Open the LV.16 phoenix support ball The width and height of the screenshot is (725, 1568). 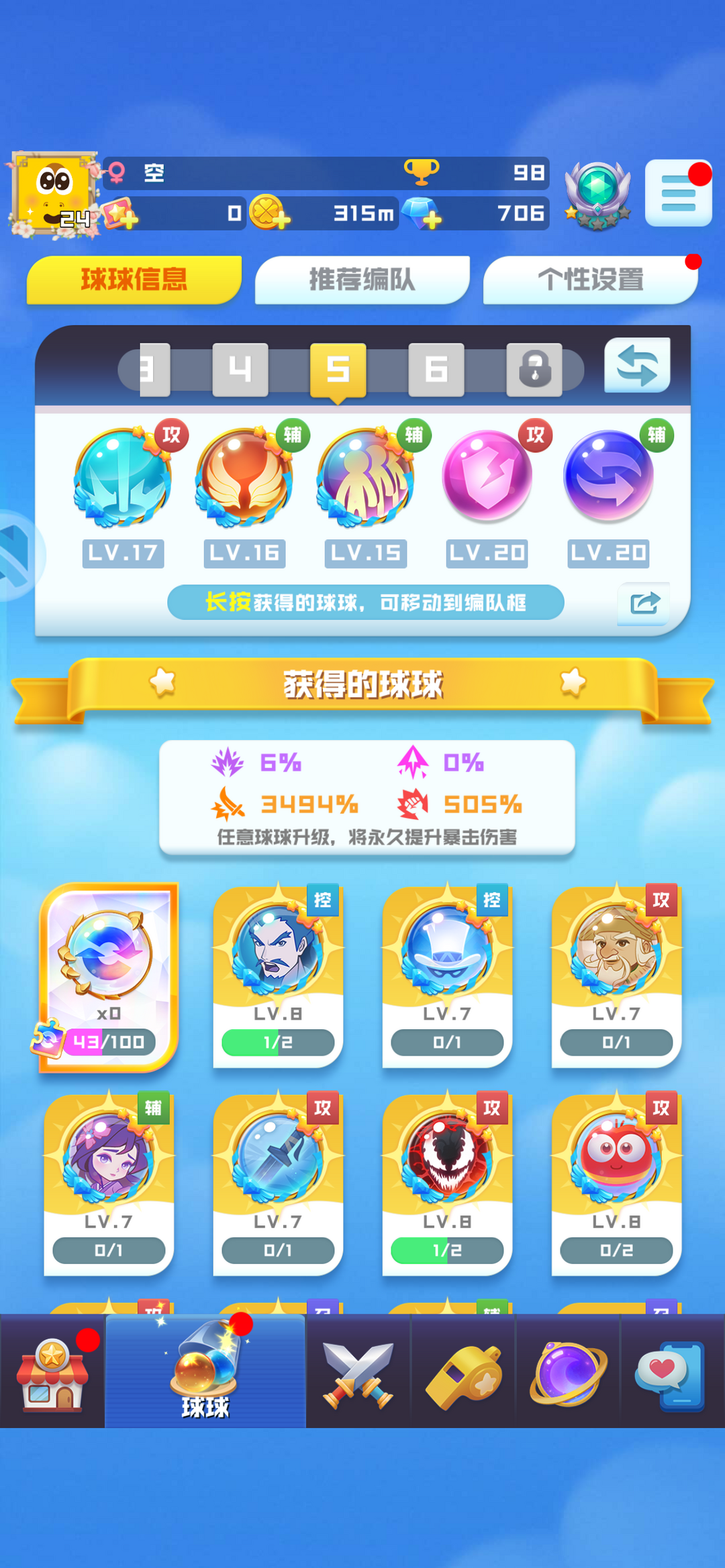pos(244,478)
